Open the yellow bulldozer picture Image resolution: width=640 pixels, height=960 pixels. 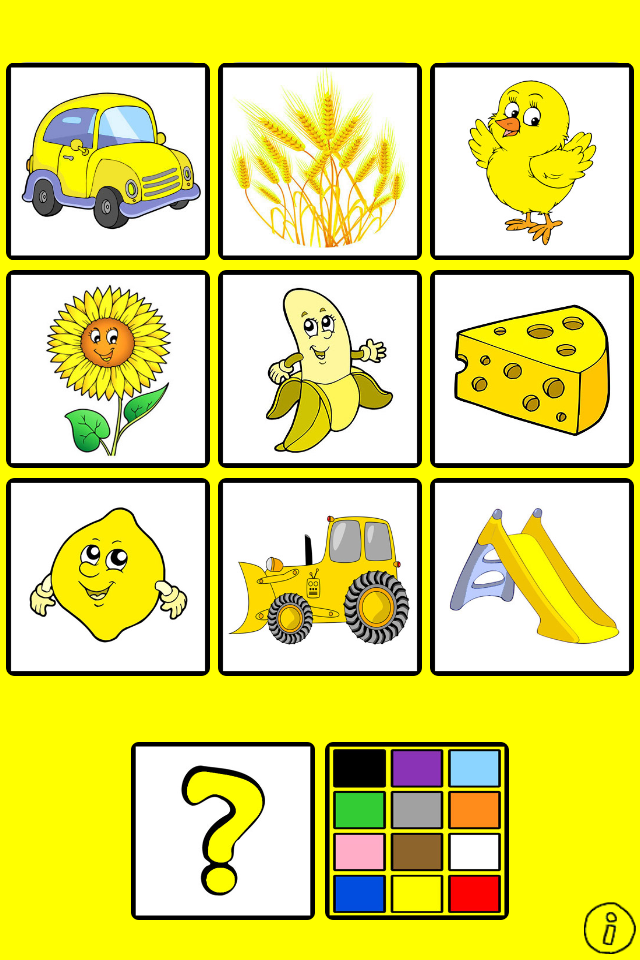pyautogui.click(x=320, y=577)
